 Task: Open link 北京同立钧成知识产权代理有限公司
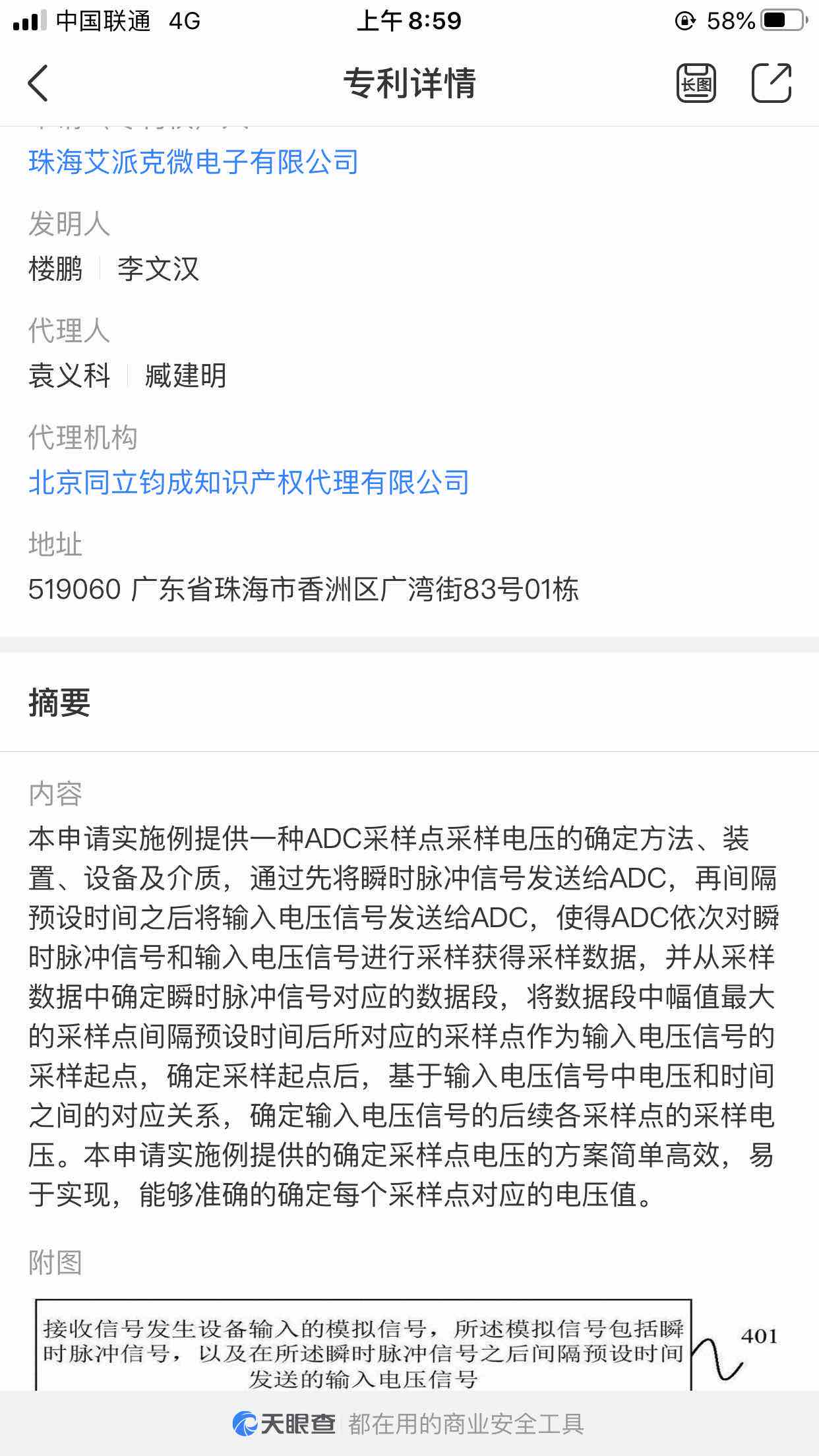point(247,483)
